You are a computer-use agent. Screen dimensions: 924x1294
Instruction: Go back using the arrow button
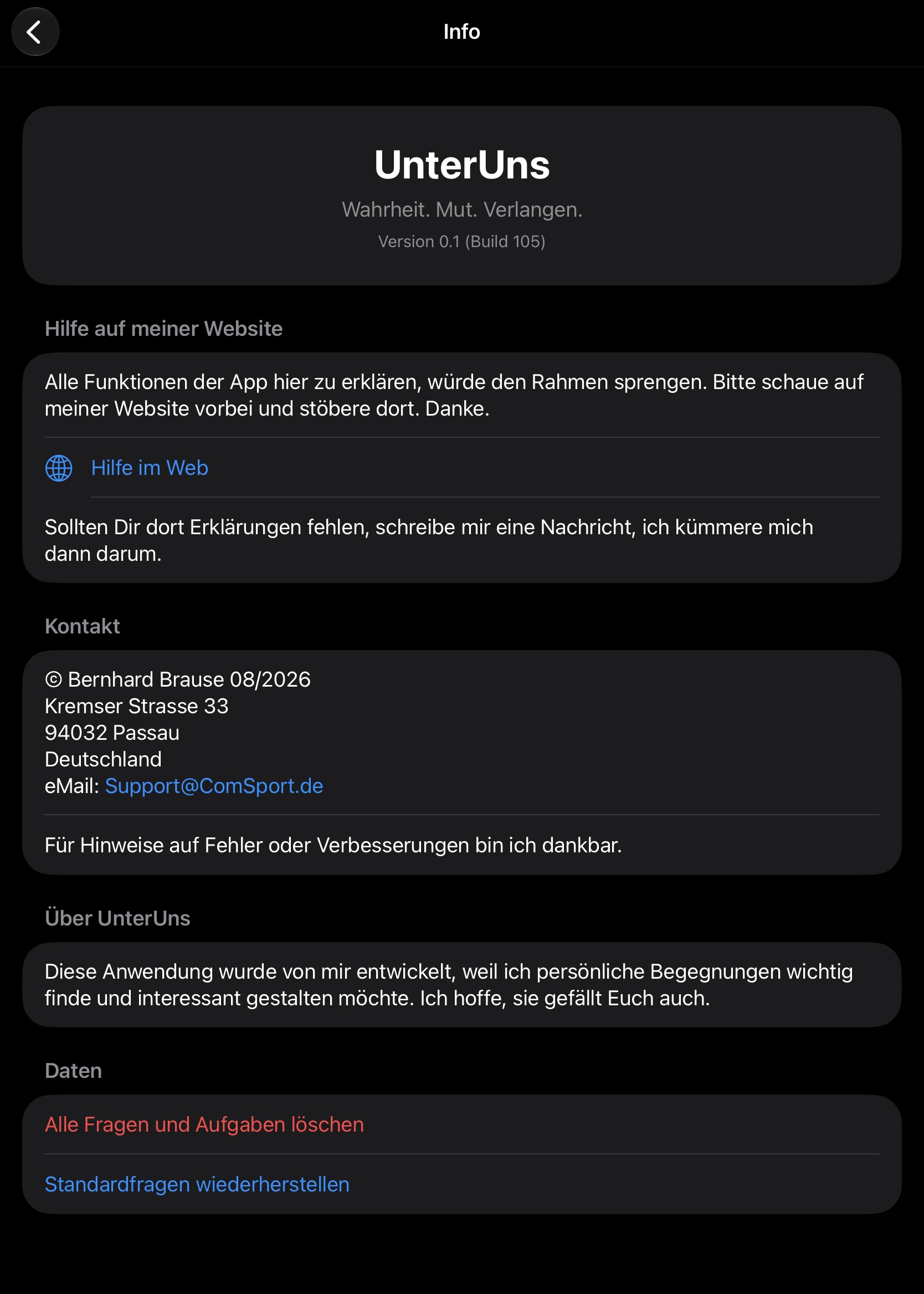(35, 32)
